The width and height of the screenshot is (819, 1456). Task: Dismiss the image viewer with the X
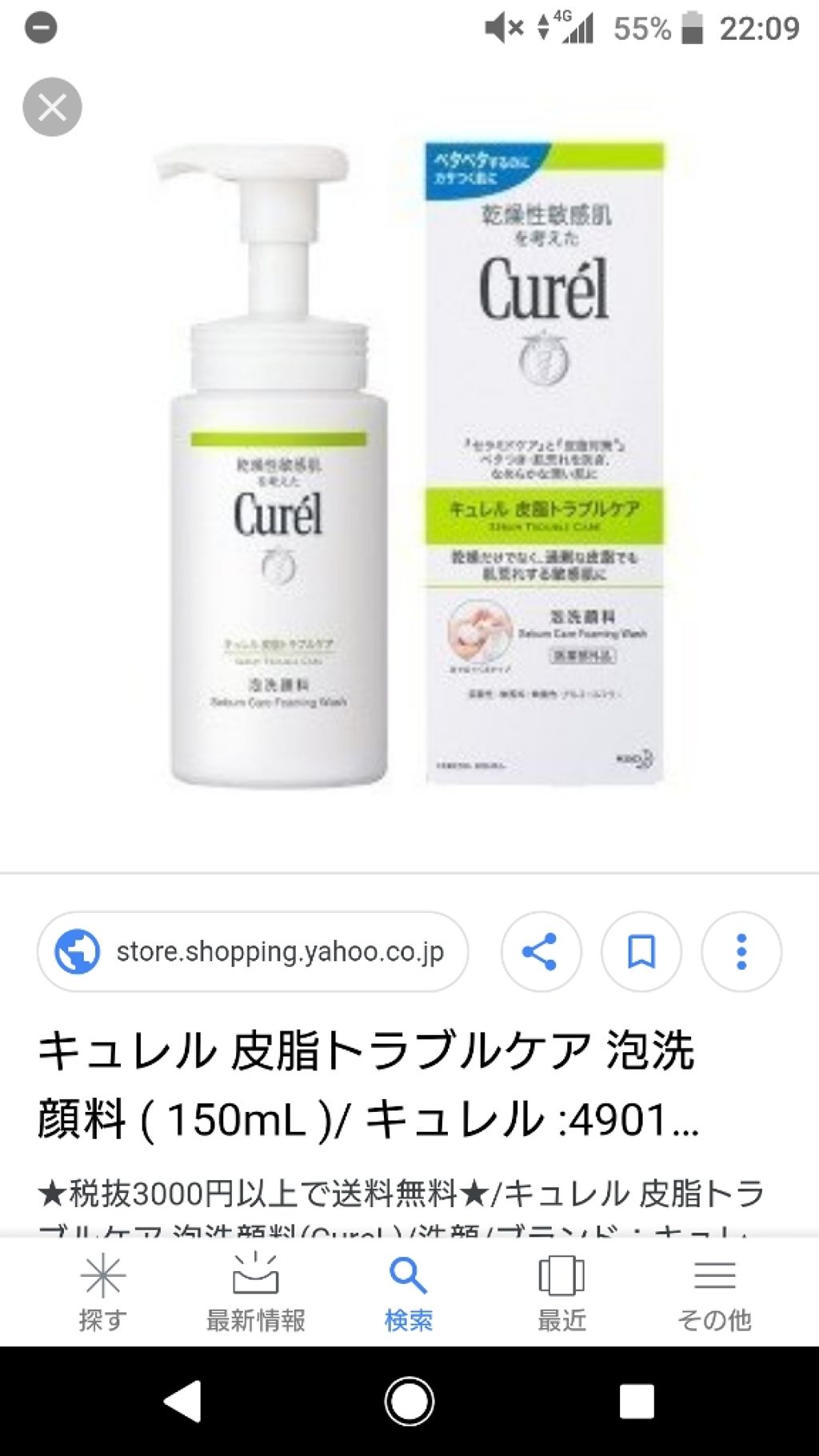[x=52, y=105]
